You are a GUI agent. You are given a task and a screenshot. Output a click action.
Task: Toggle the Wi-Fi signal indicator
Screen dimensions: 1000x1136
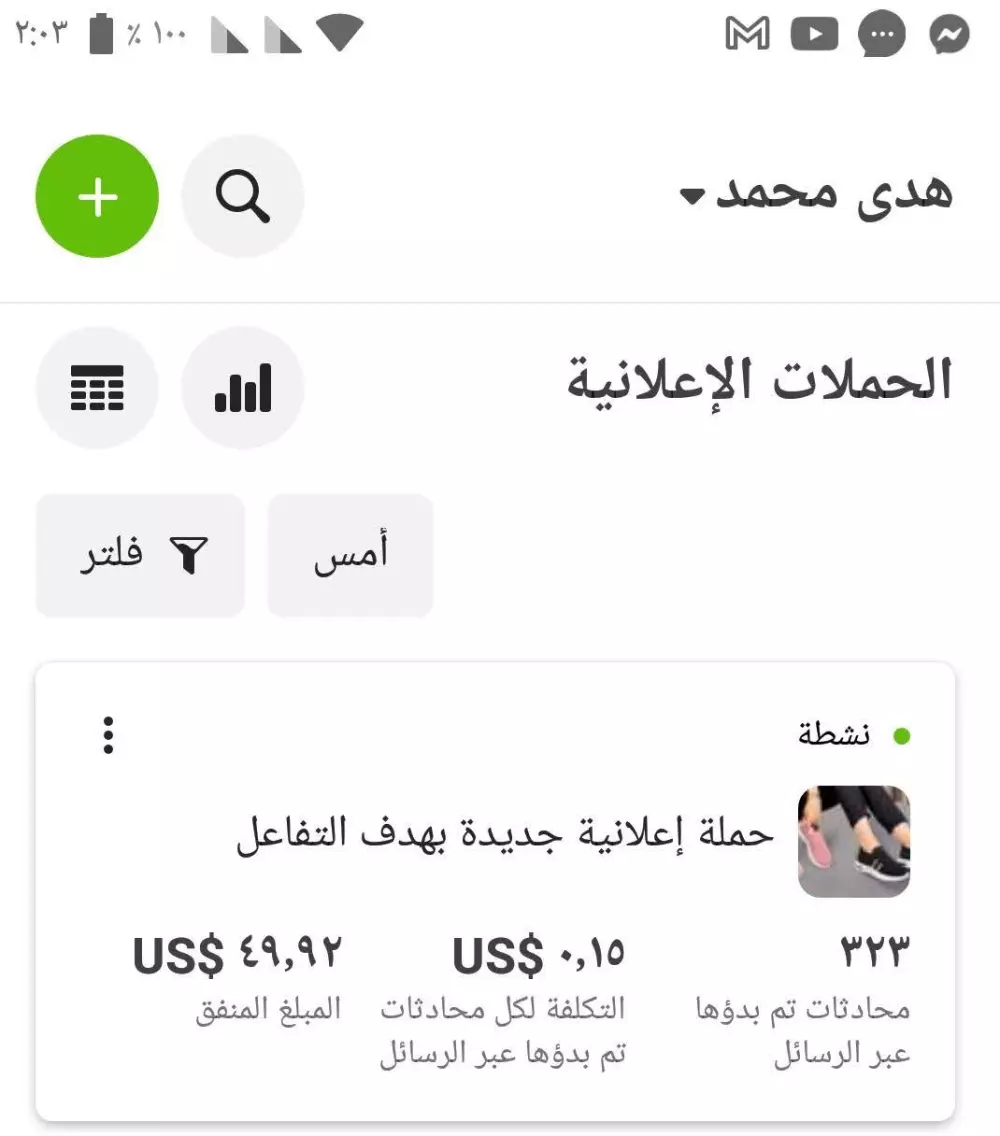(x=339, y=31)
